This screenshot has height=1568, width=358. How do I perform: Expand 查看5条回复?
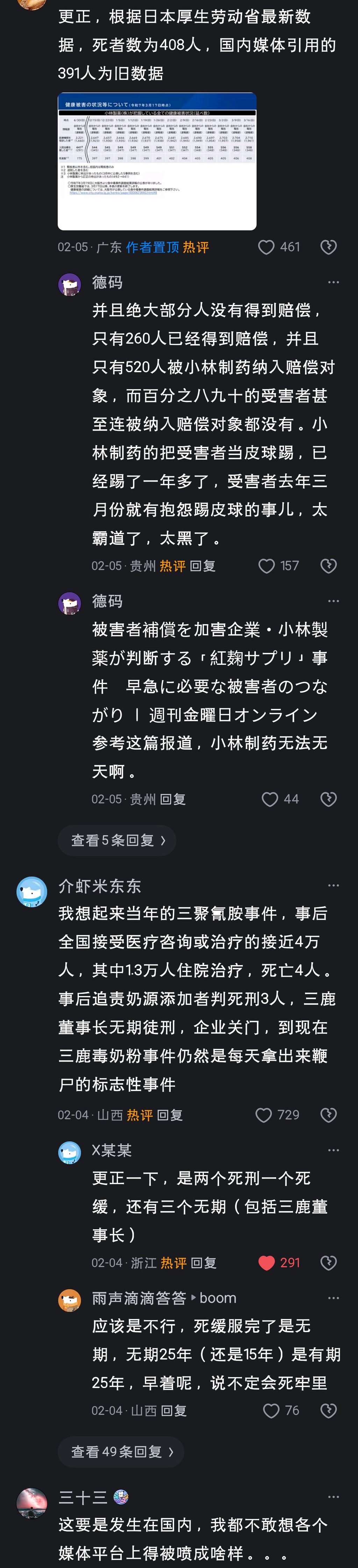117,841
